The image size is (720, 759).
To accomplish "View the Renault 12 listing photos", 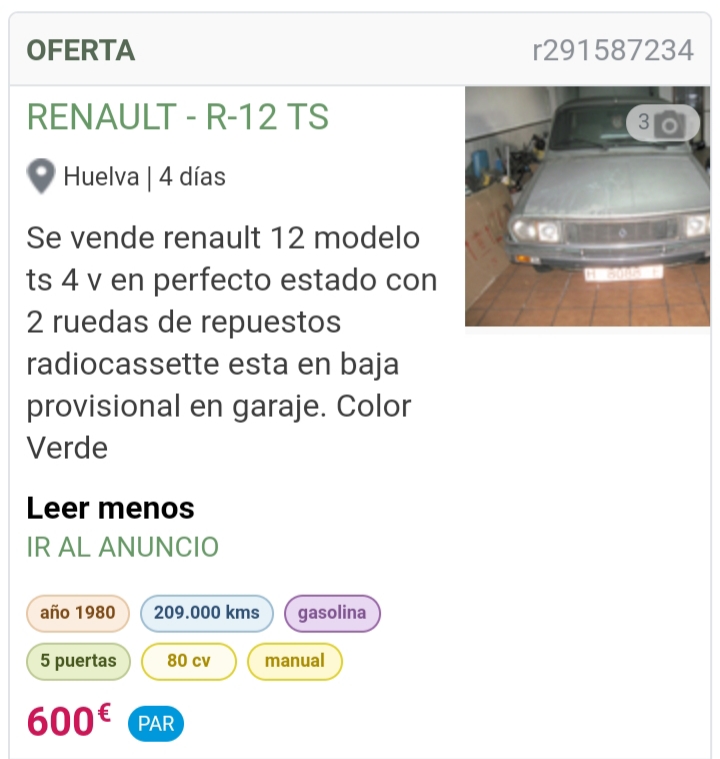I will (587, 207).
